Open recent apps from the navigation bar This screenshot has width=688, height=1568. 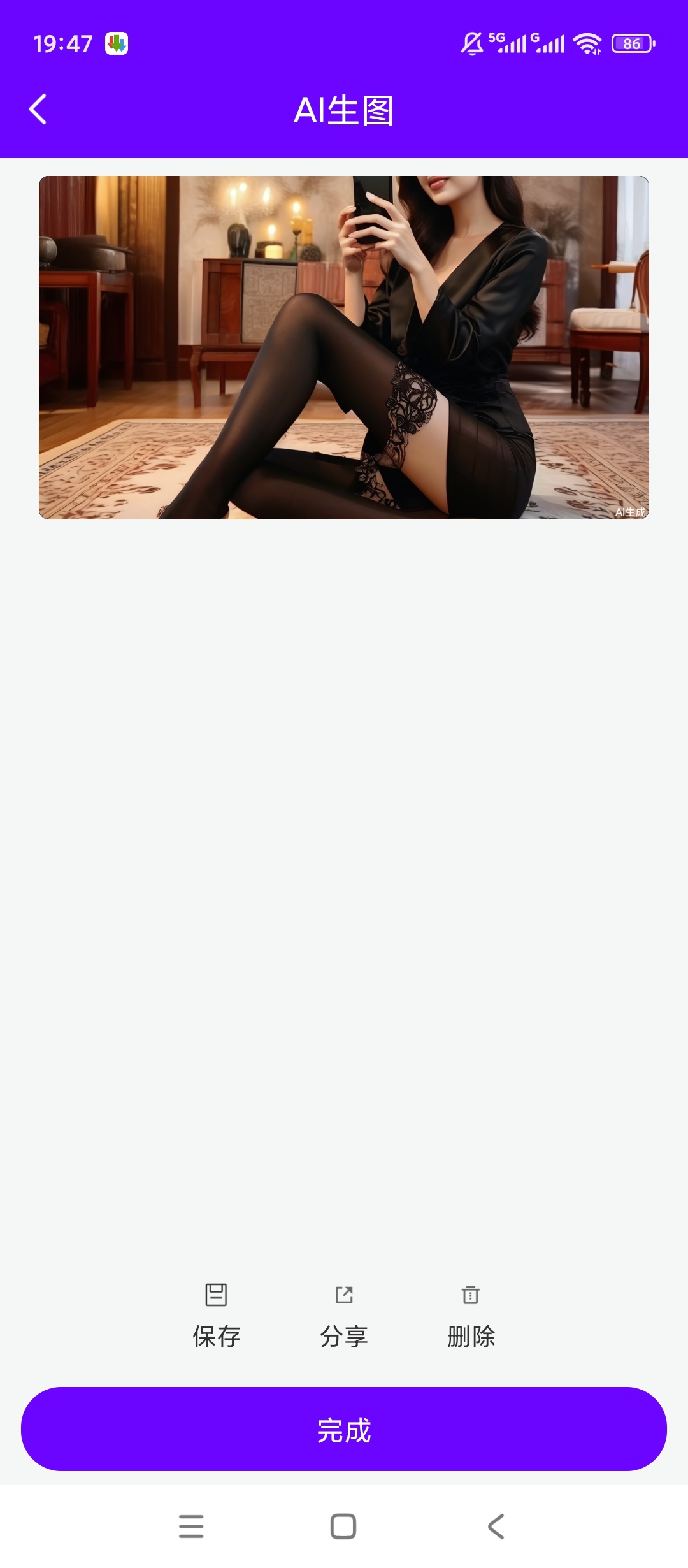click(191, 1527)
